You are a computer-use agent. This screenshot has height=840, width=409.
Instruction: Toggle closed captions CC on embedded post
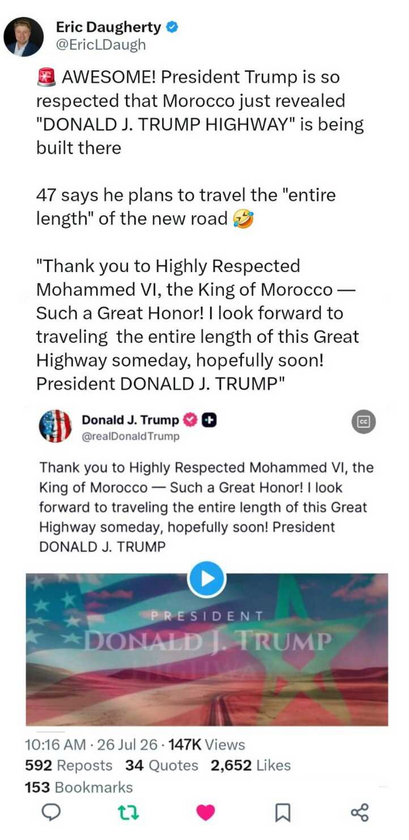tap(364, 422)
